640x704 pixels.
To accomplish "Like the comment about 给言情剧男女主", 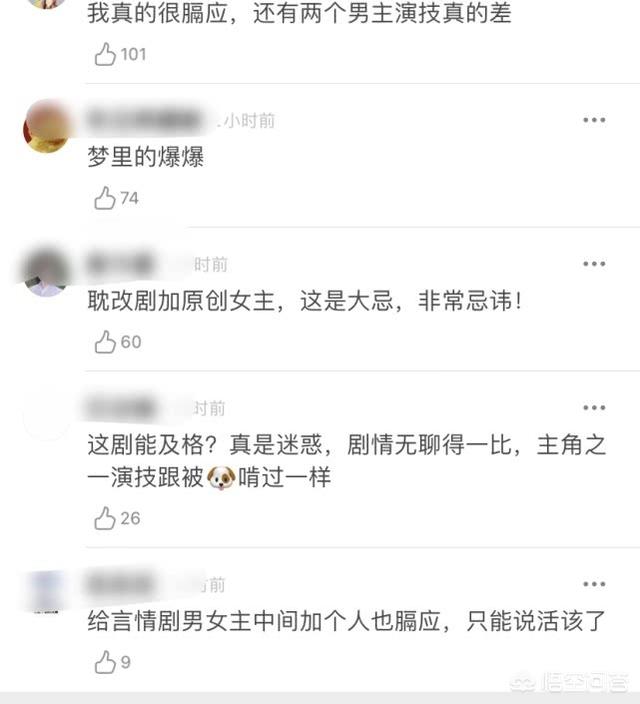I will point(106,661).
